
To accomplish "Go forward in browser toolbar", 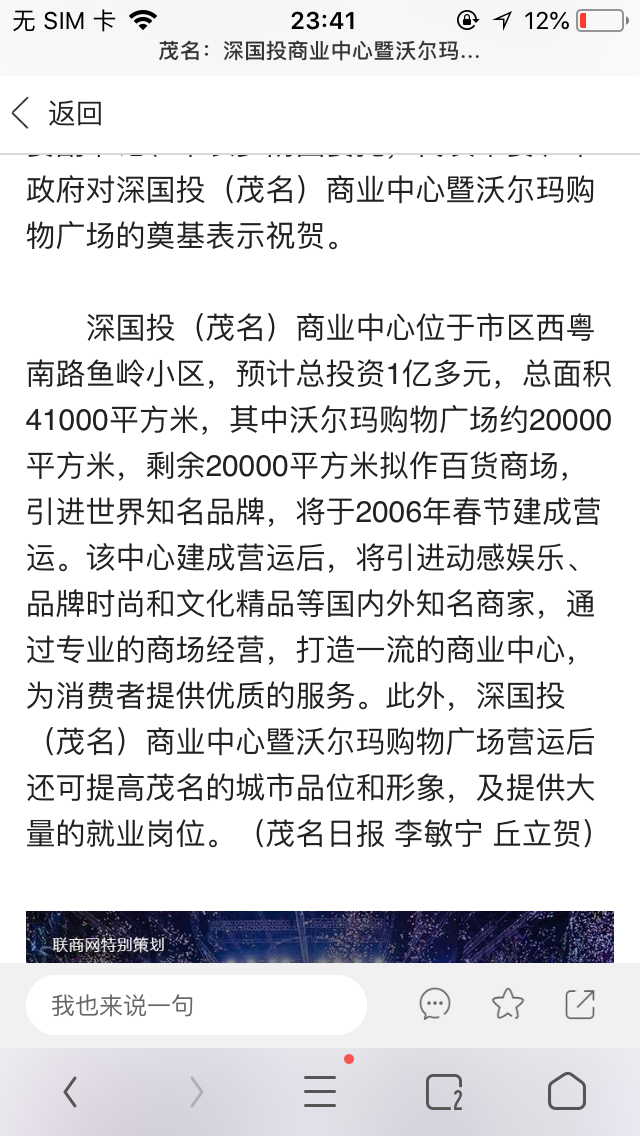I will (196, 1092).
